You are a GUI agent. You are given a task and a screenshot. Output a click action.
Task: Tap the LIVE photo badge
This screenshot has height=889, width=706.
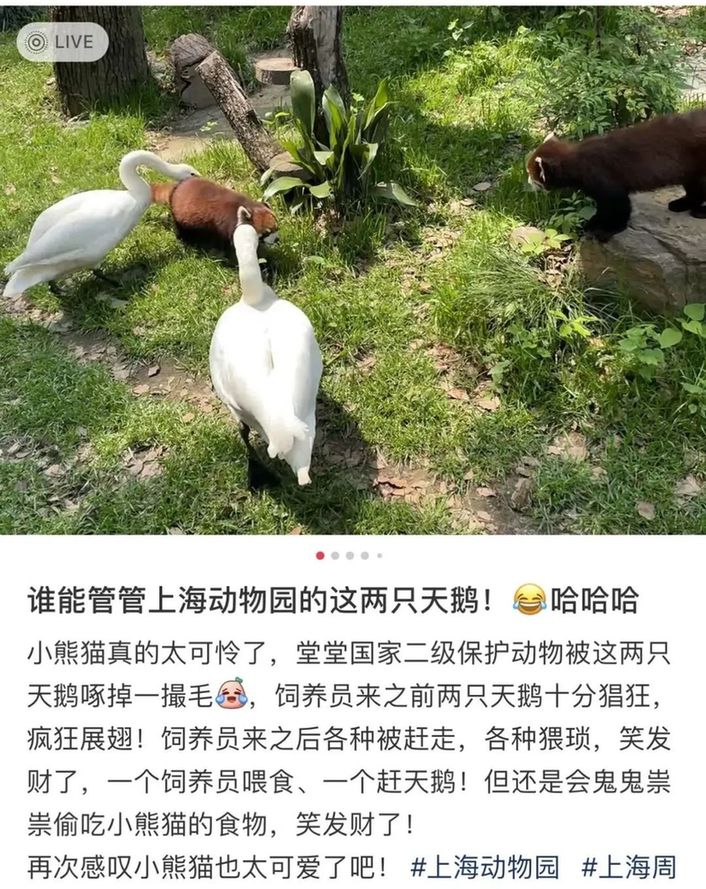click(x=62, y=42)
